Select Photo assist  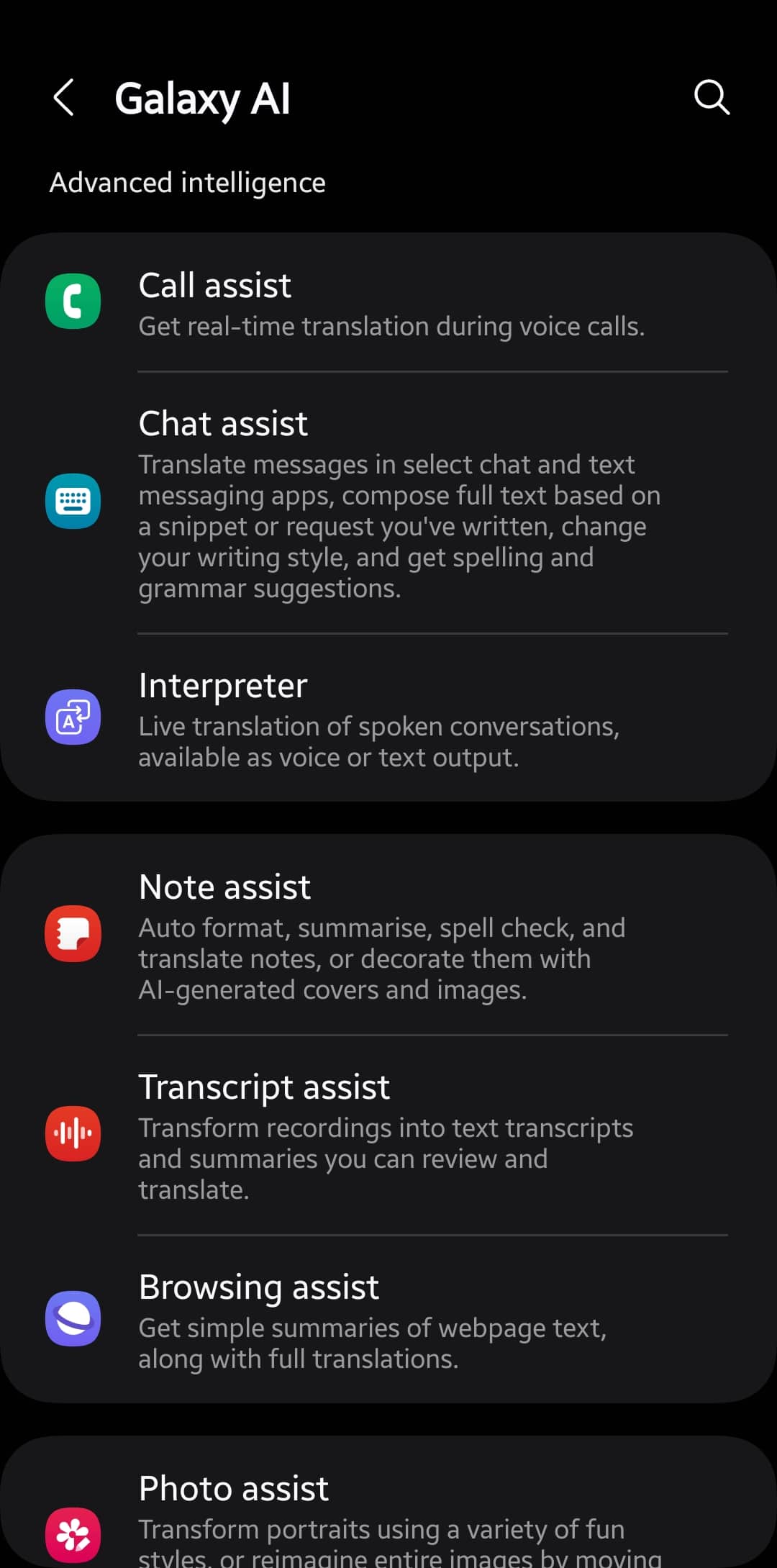[388, 1503]
